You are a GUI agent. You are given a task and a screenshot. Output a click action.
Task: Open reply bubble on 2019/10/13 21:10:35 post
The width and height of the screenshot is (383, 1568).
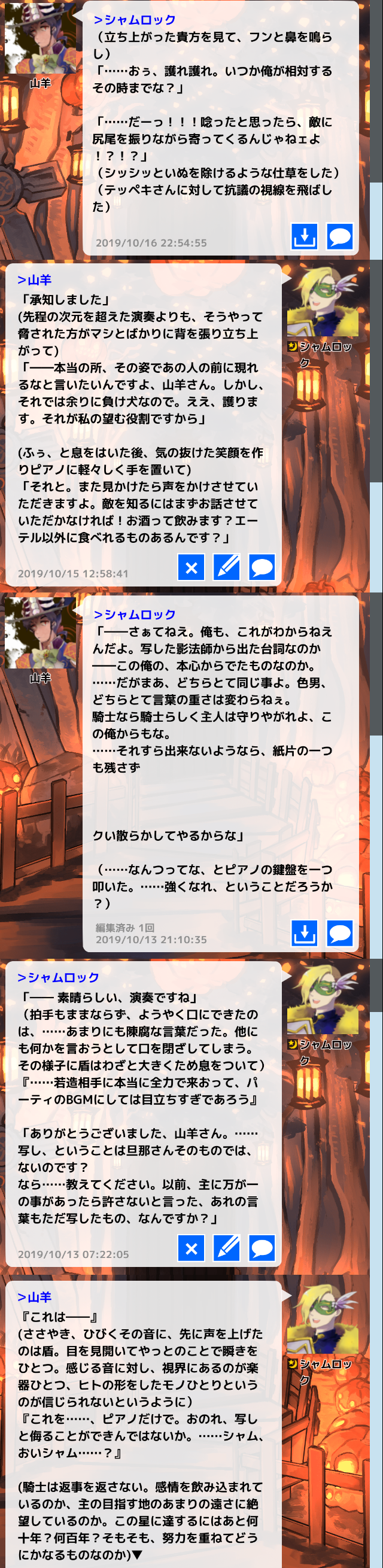(340, 933)
